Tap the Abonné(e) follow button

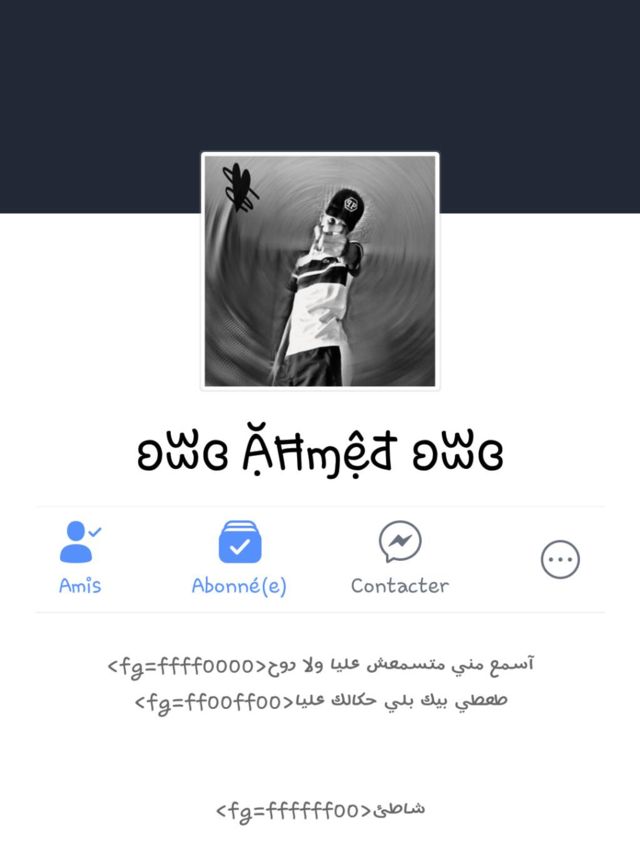(x=239, y=558)
